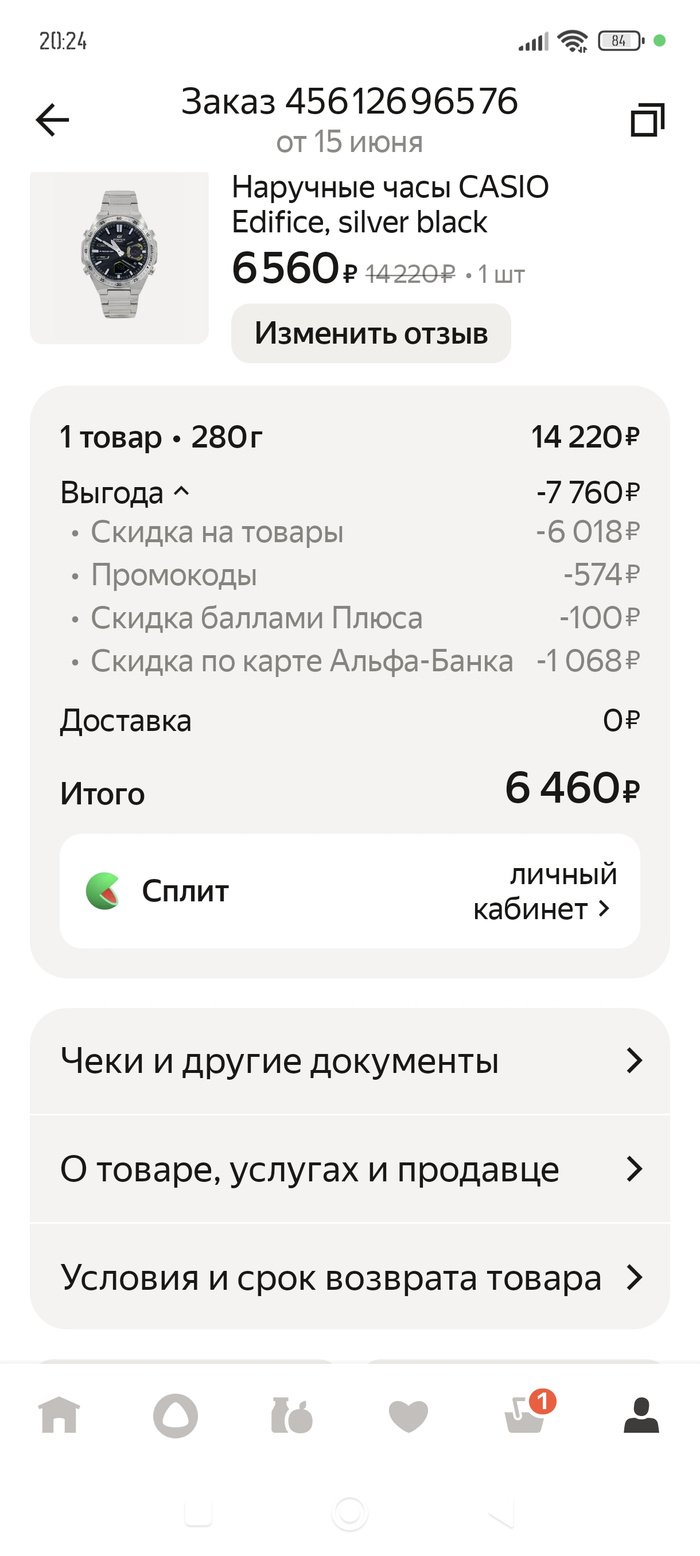
Task: Tap the "Изменить отзыв" button
Action: [x=371, y=333]
